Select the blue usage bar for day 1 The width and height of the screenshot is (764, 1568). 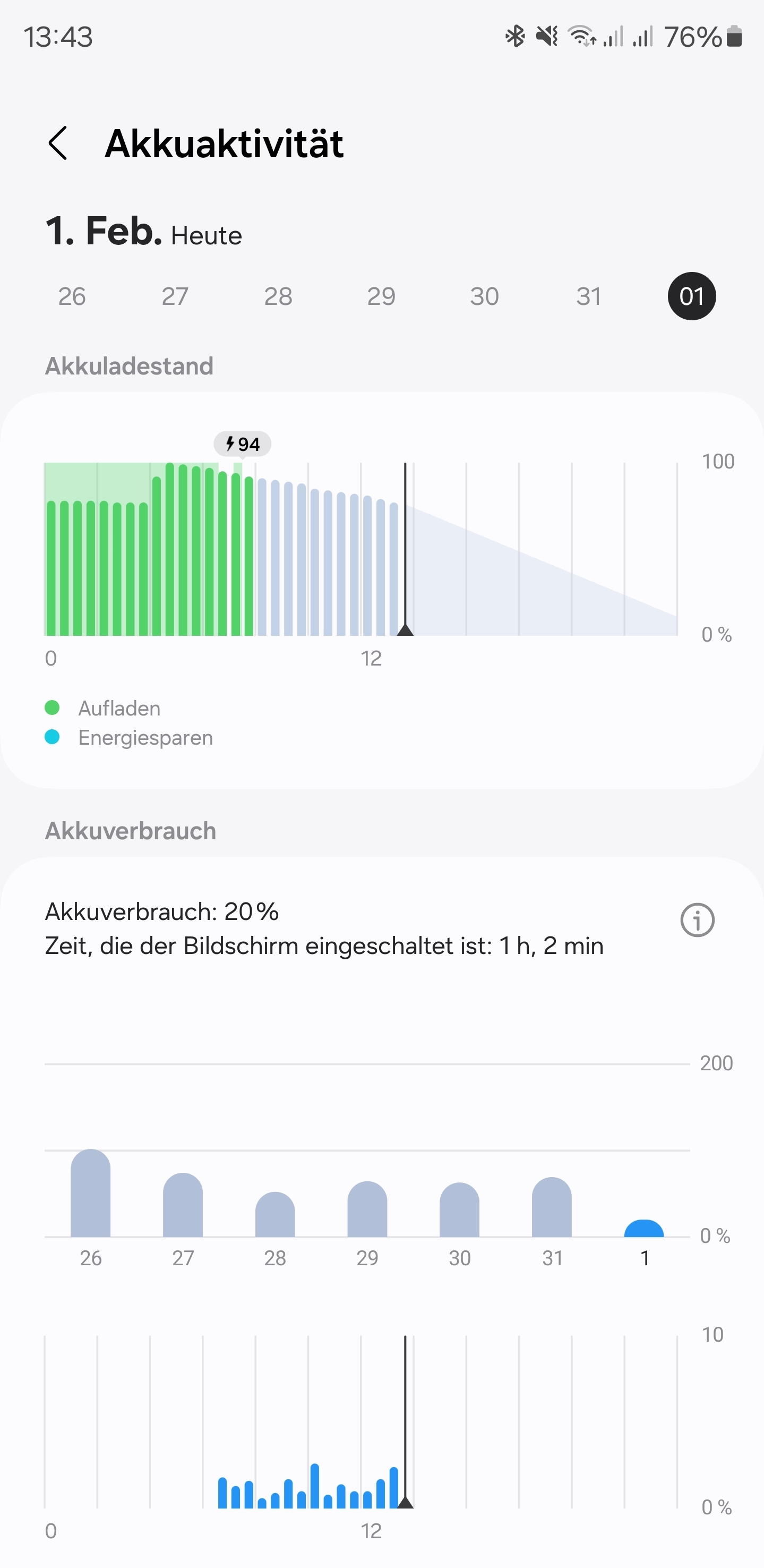coord(644,1230)
